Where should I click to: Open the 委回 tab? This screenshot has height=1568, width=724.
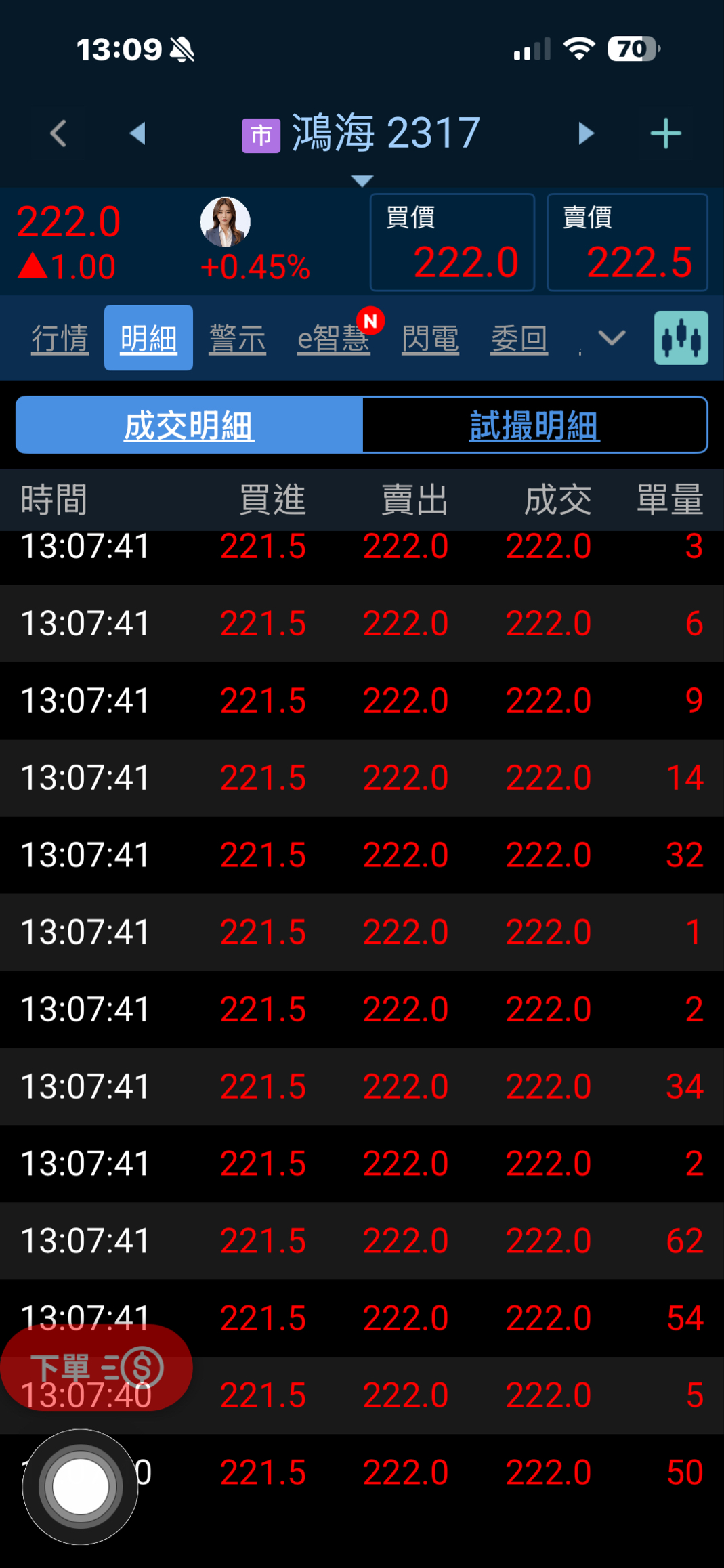click(x=519, y=338)
